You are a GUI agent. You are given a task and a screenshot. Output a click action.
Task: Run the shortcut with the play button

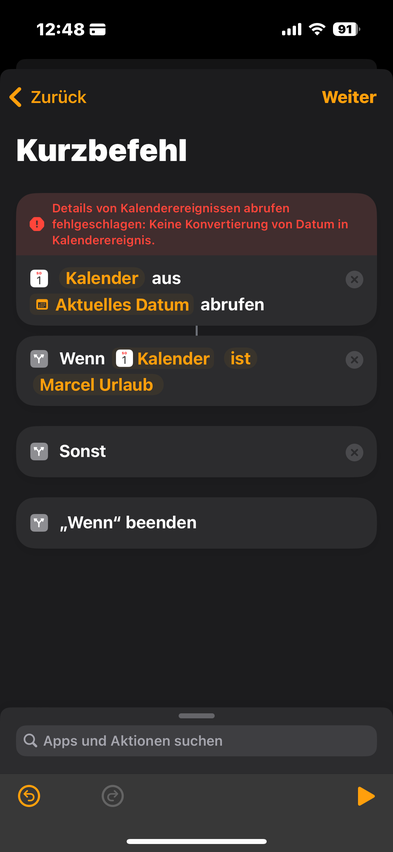point(366,796)
